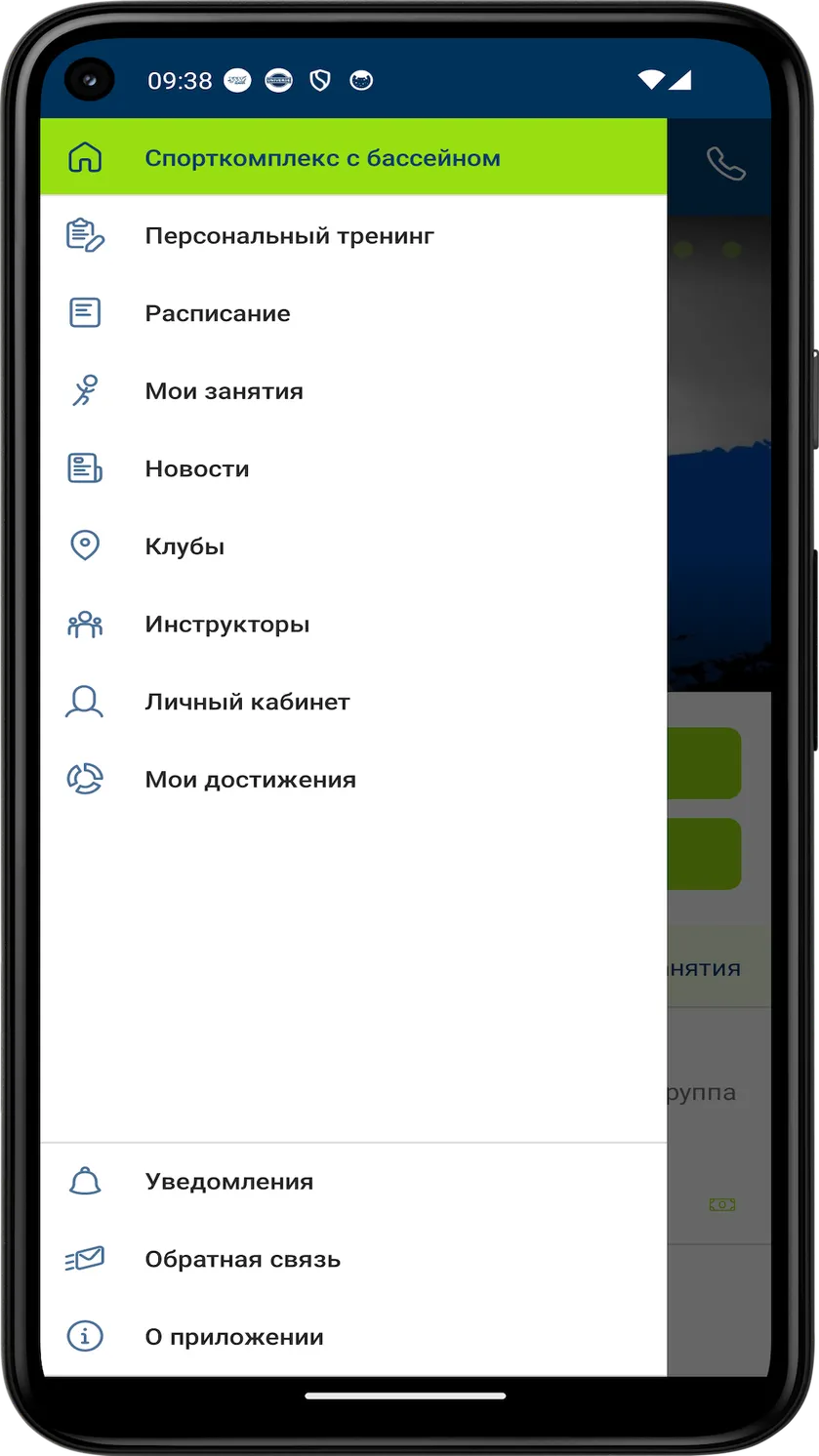Viewport: 819px width, 1456px height.
Task: Show Инструкторы
Action: 353,625
